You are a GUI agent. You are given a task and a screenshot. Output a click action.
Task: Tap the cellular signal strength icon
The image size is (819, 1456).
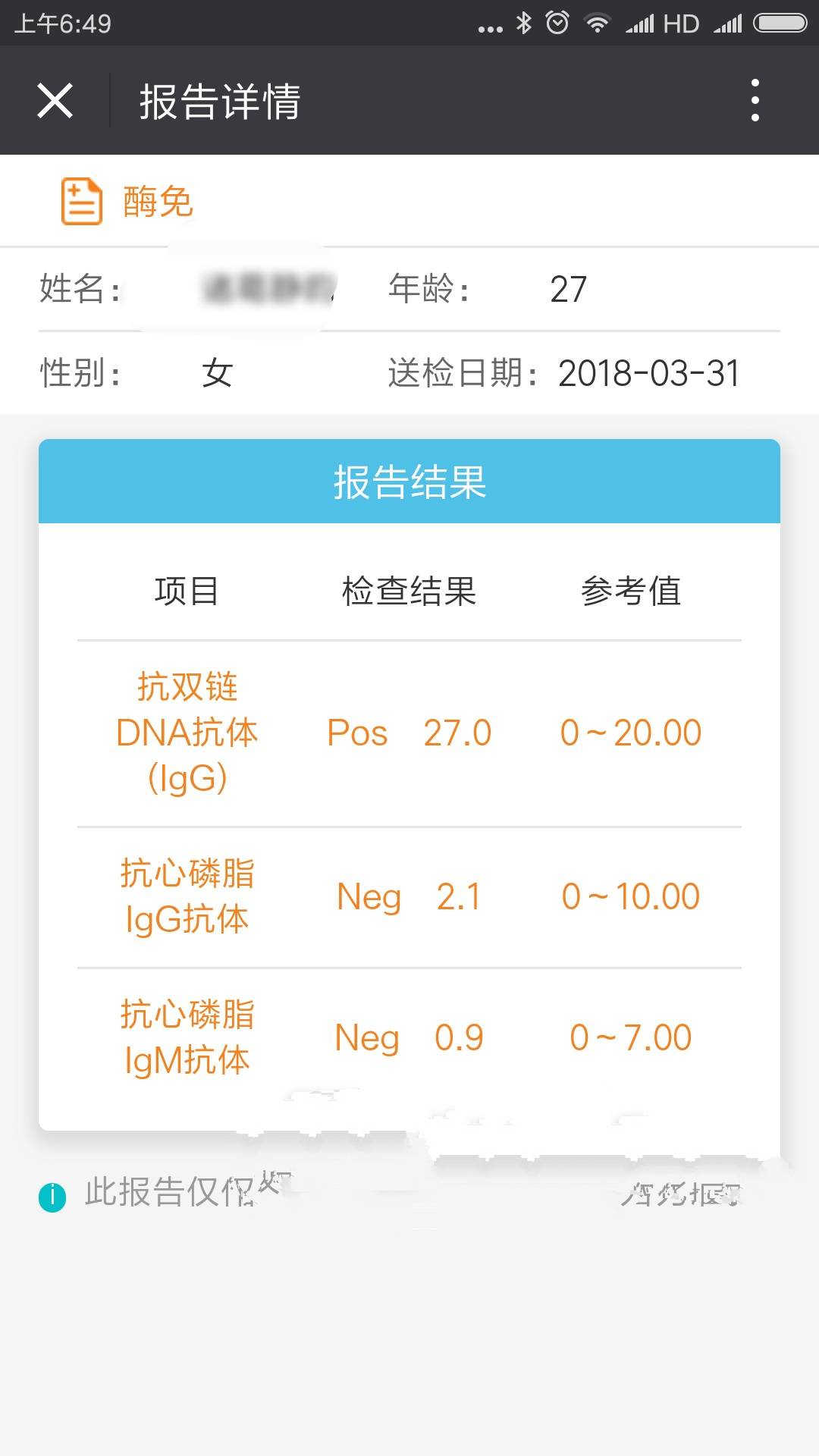641,23
